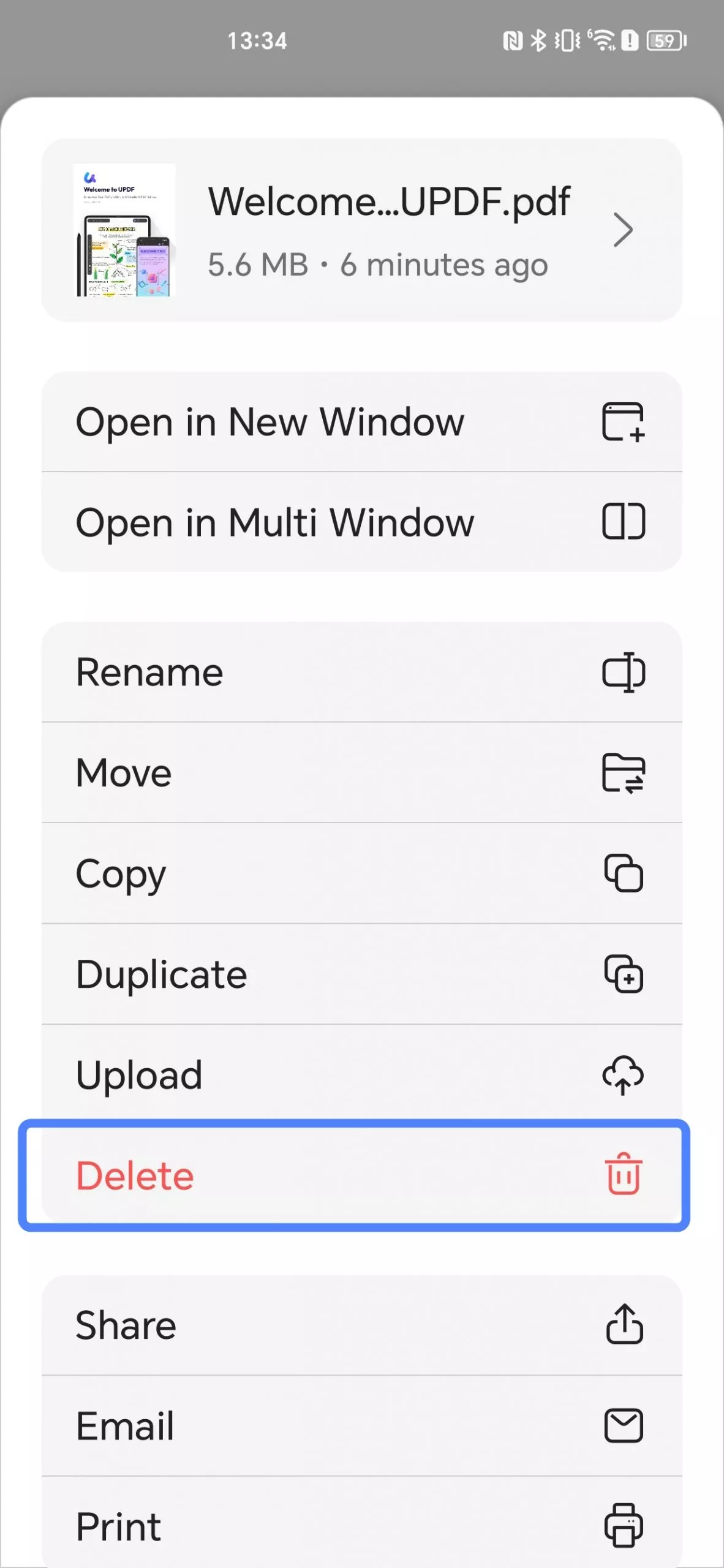
Task: Select the Move to folder icon
Action: click(x=625, y=772)
